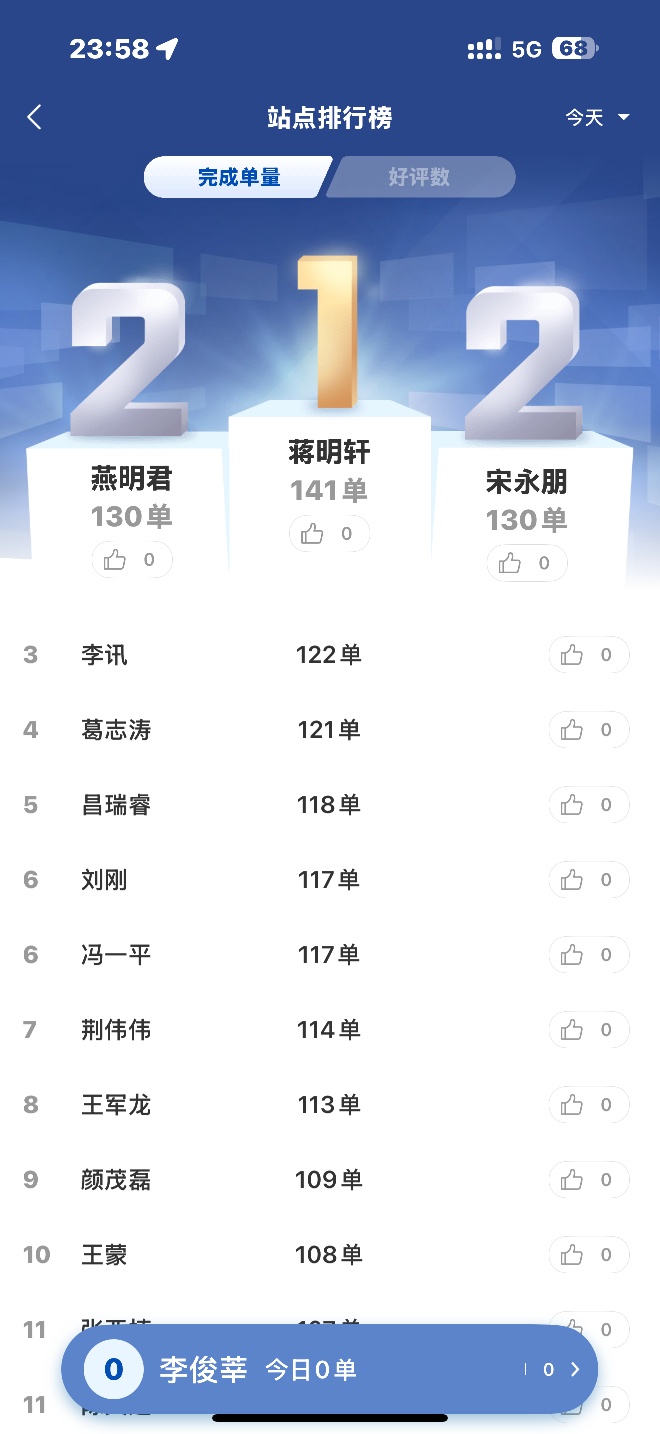Open 李俊莘's own ranking bar
This screenshot has height=1434, width=660.
tap(329, 1369)
